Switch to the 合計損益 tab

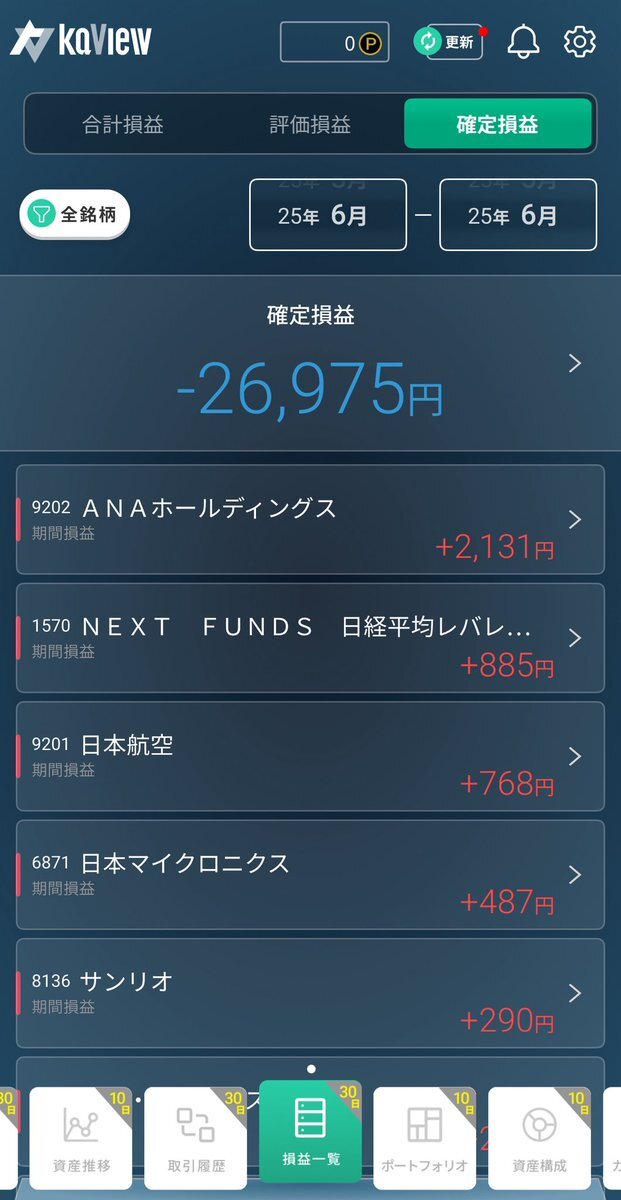pyautogui.click(x=123, y=124)
